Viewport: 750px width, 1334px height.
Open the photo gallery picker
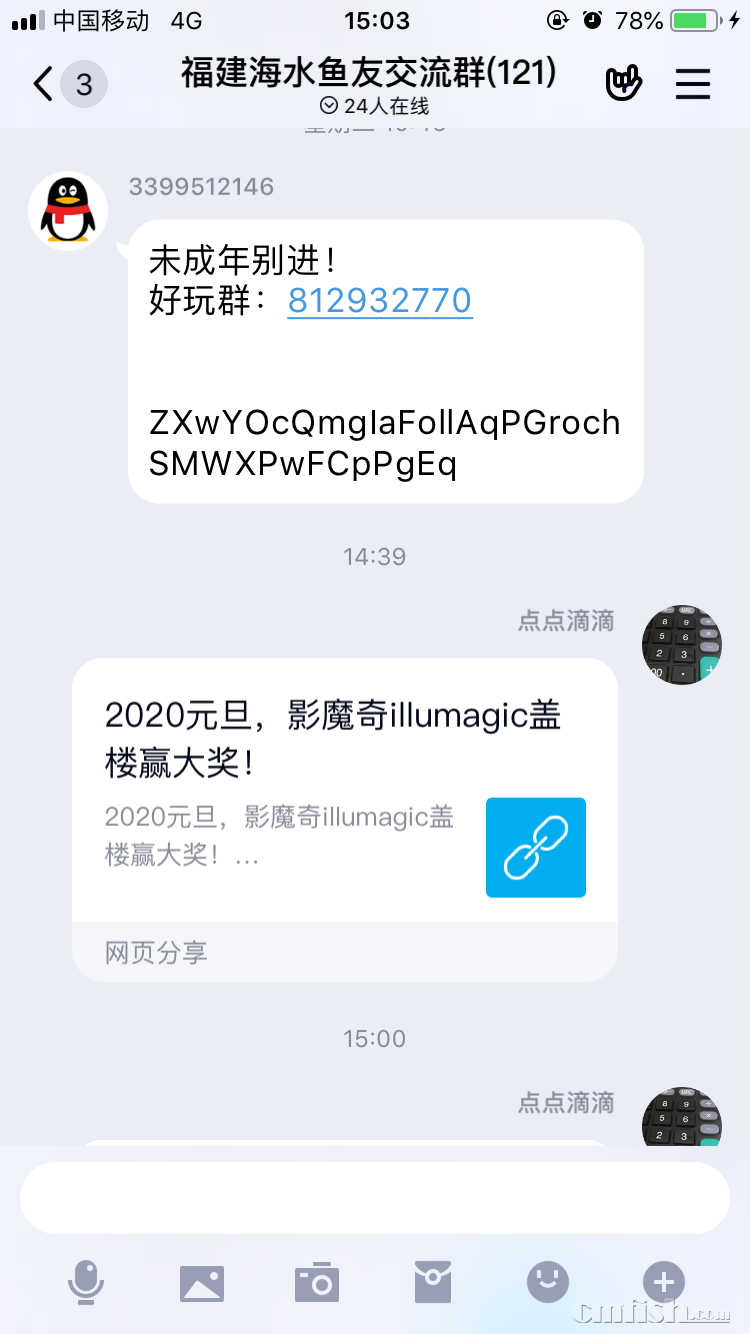tap(202, 1282)
